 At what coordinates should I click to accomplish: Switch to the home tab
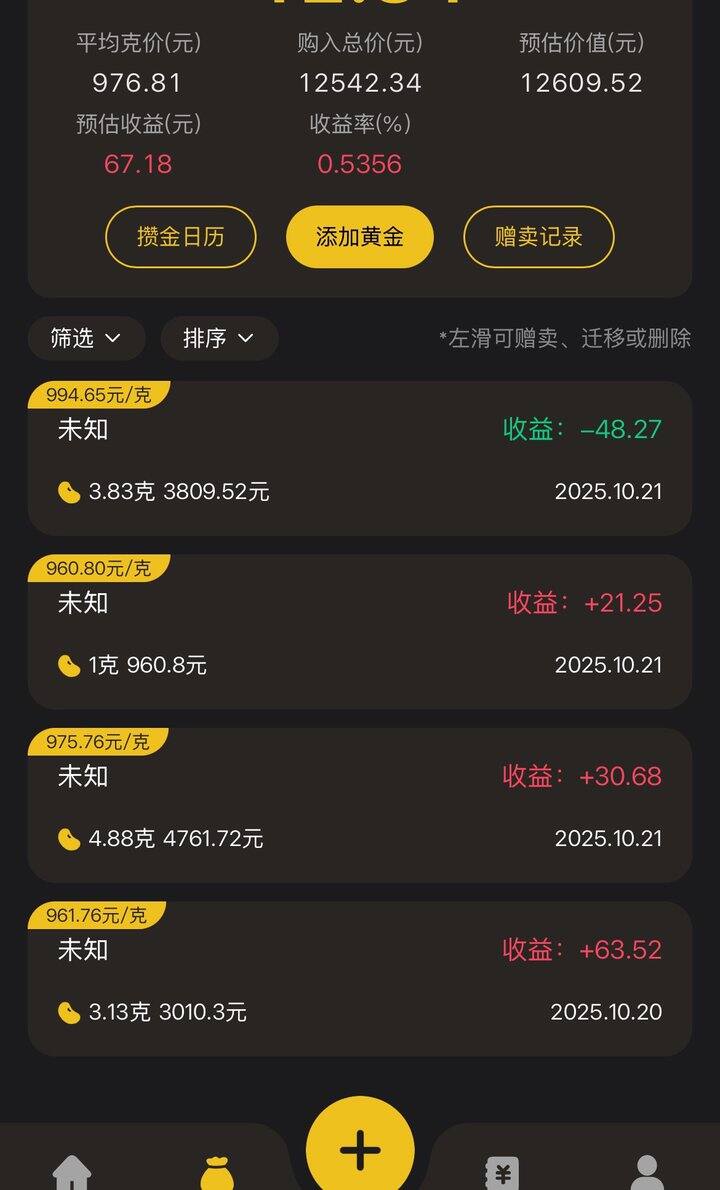point(72,1172)
